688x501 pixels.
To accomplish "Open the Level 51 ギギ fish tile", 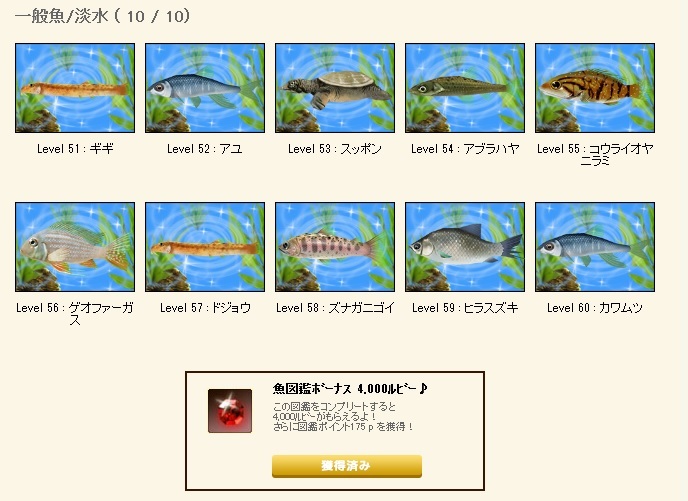I will tap(75, 88).
